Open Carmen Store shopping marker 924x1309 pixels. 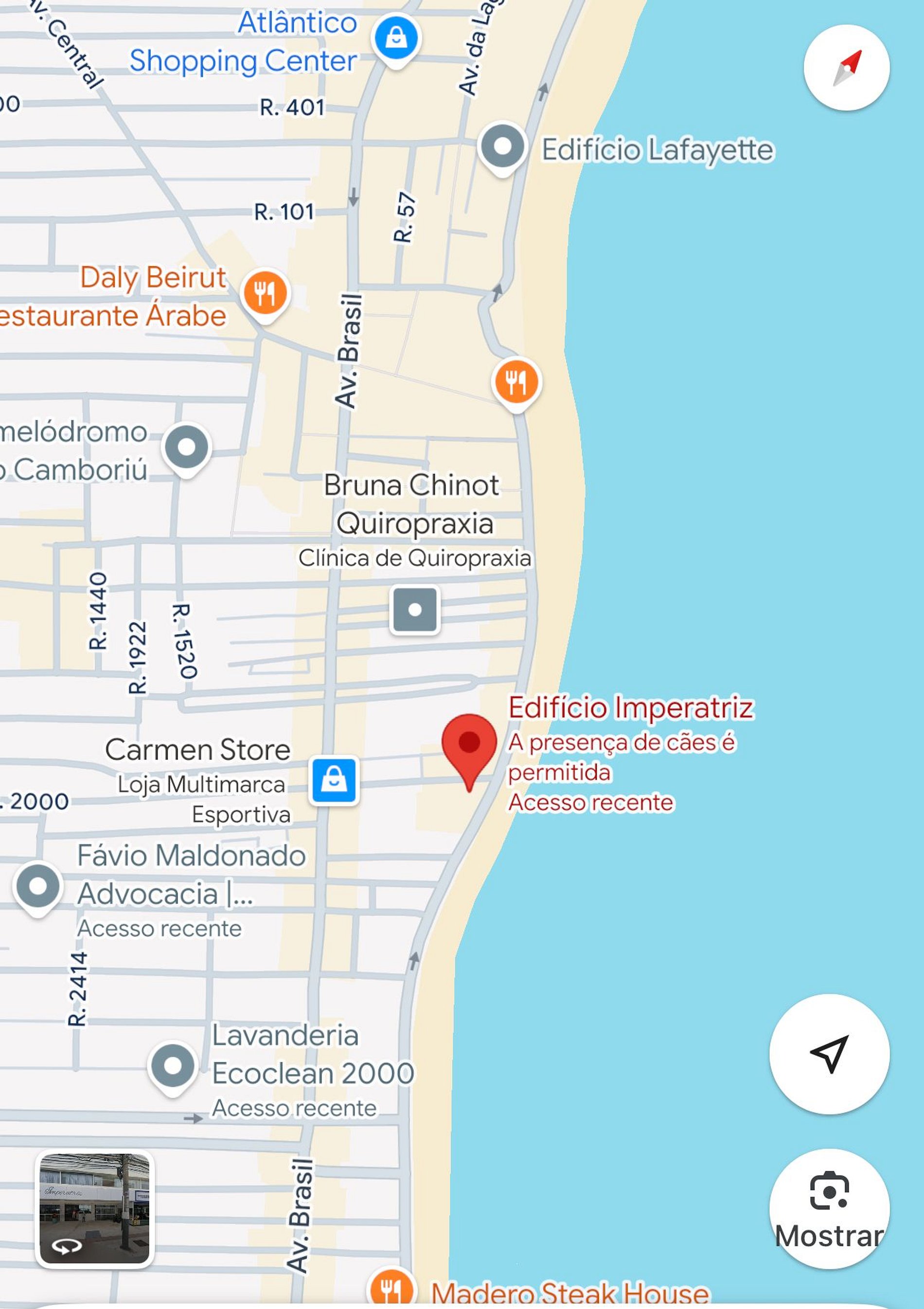click(x=334, y=781)
